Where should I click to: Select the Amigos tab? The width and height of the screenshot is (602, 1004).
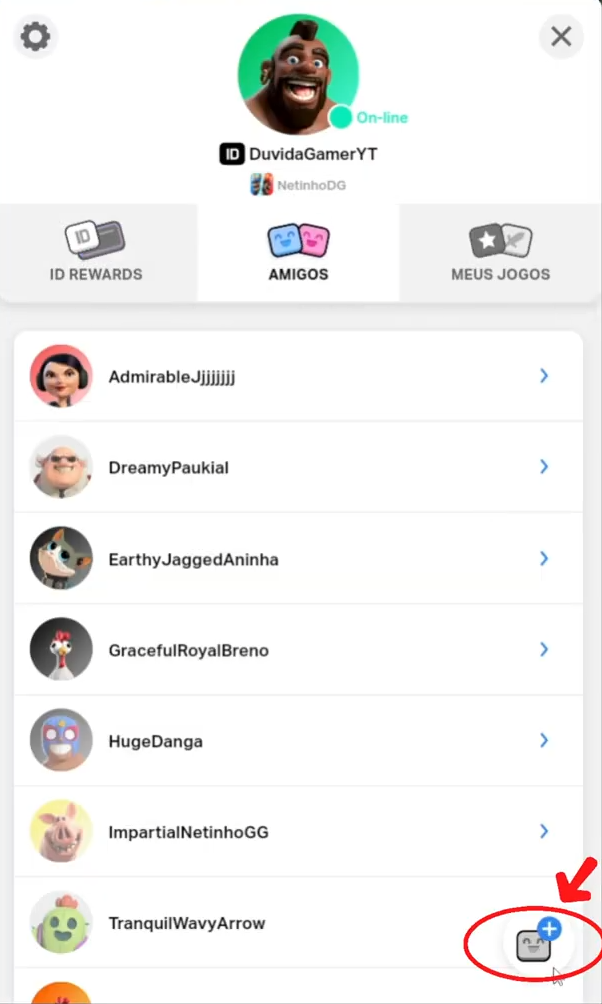[298, 252]
